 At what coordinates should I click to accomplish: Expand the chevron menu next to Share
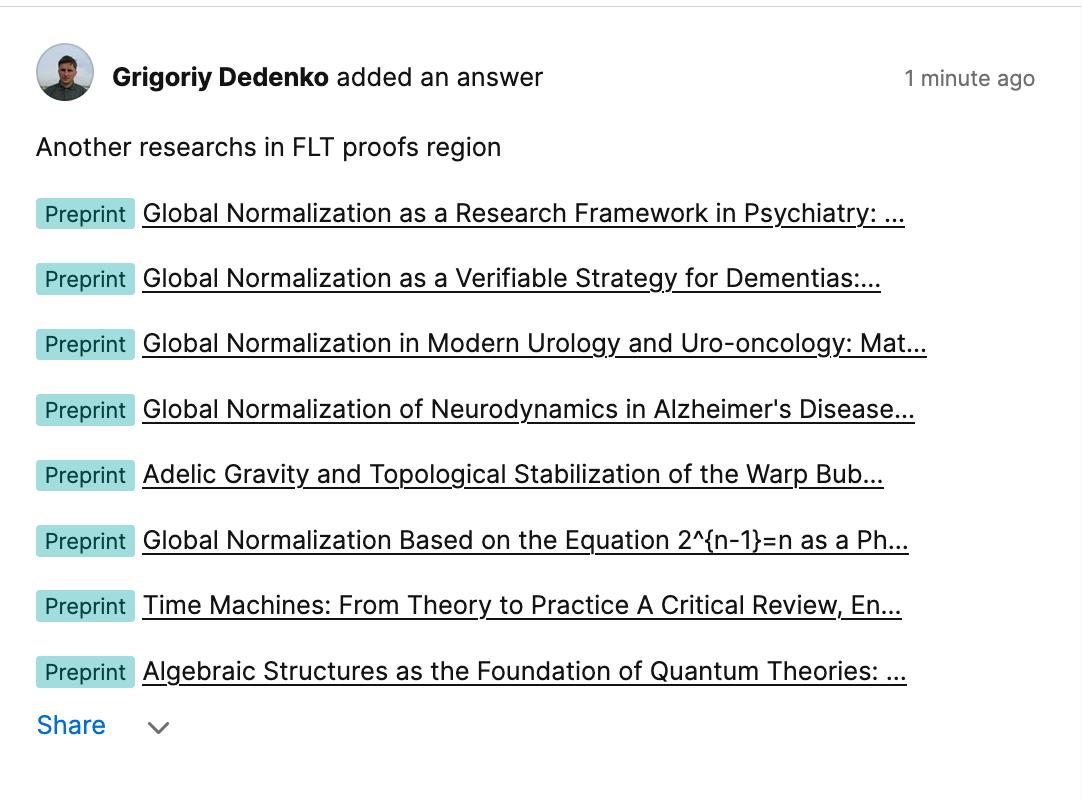coord(159,727)
